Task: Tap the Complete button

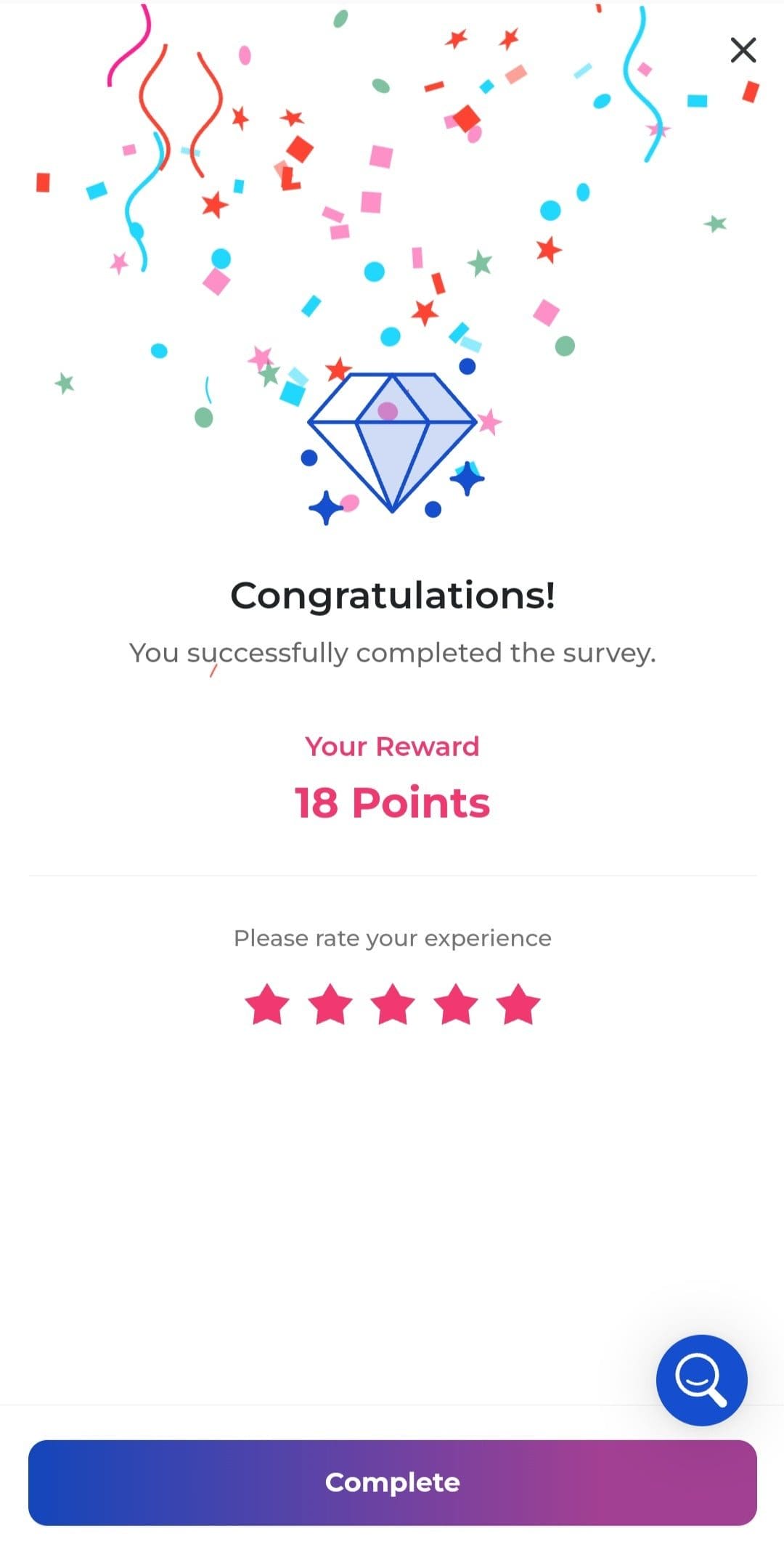Action: (x=392, y=1482)
